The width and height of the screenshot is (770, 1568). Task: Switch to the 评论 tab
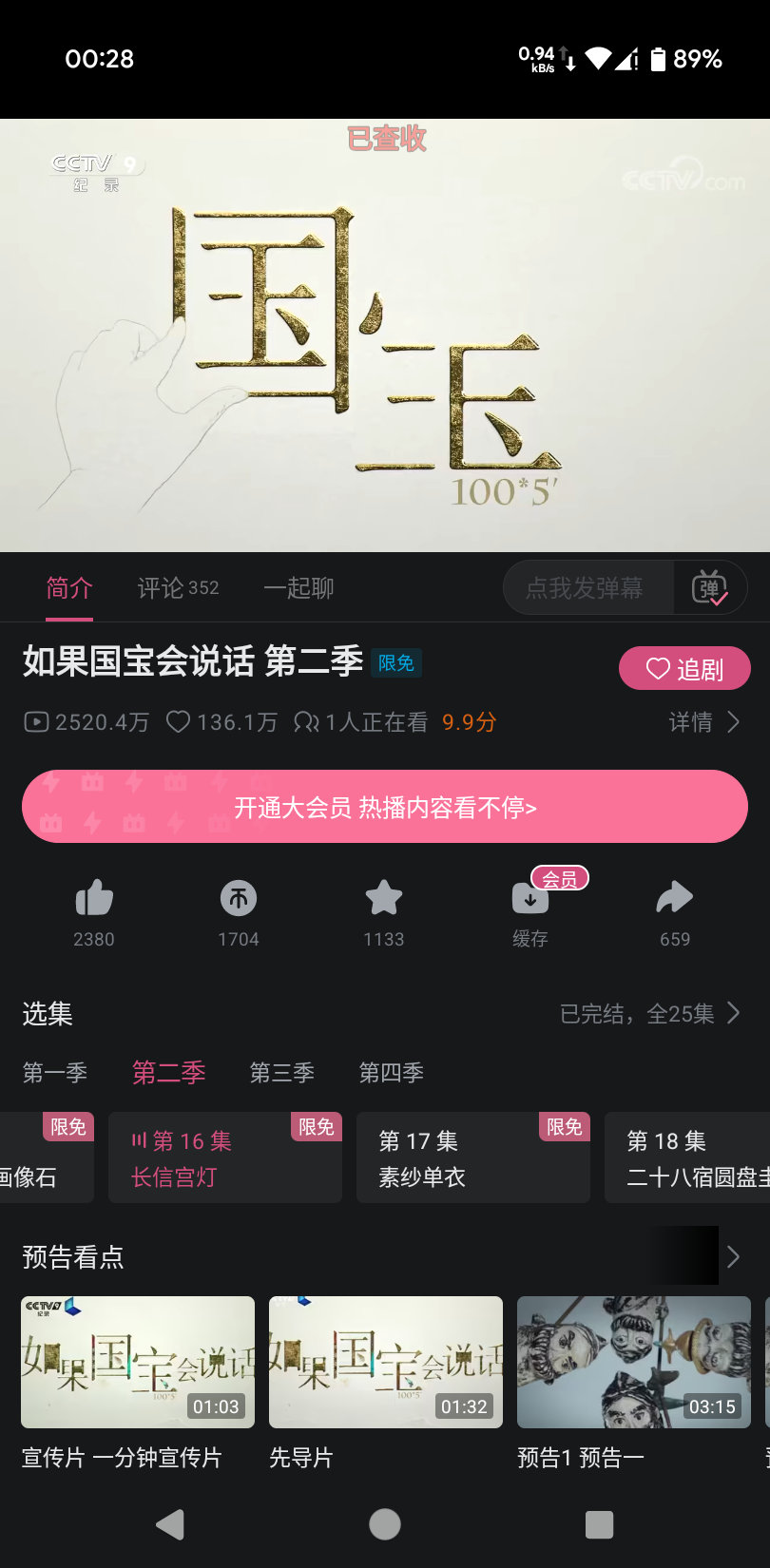point(178,588)
